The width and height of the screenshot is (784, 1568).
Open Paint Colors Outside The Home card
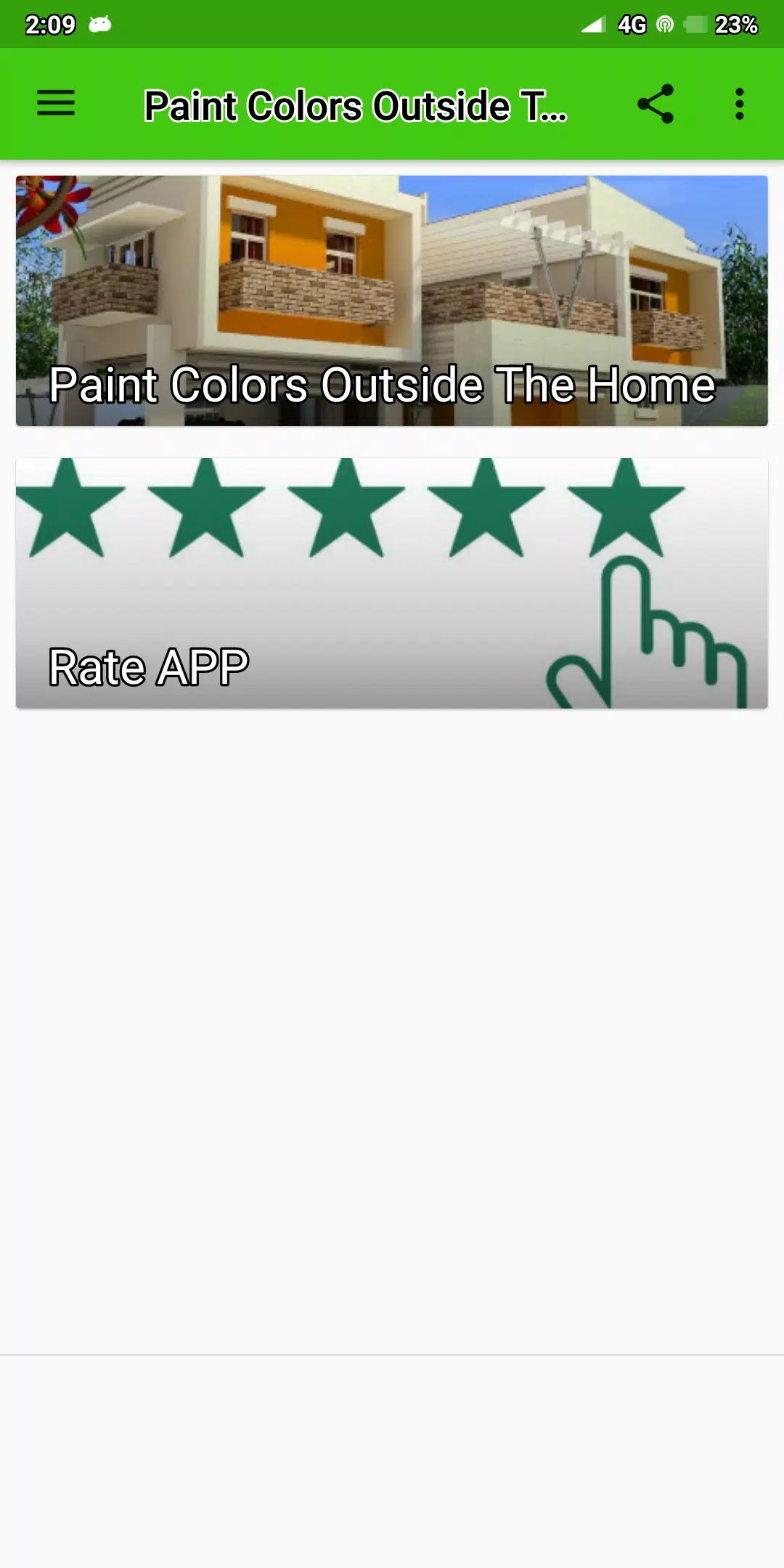pos(392,301)
